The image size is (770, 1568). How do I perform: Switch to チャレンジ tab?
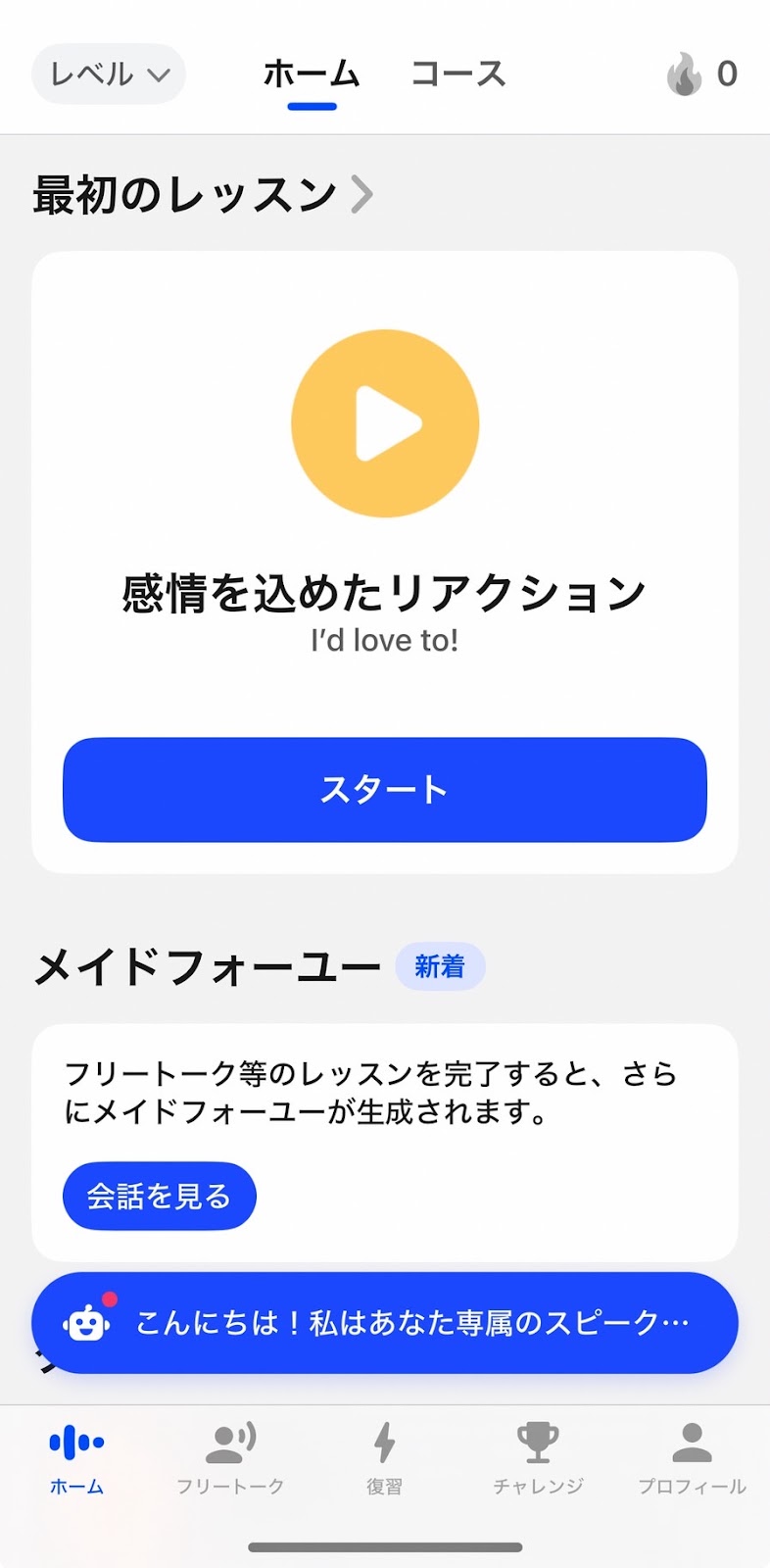click(538, 1458)
